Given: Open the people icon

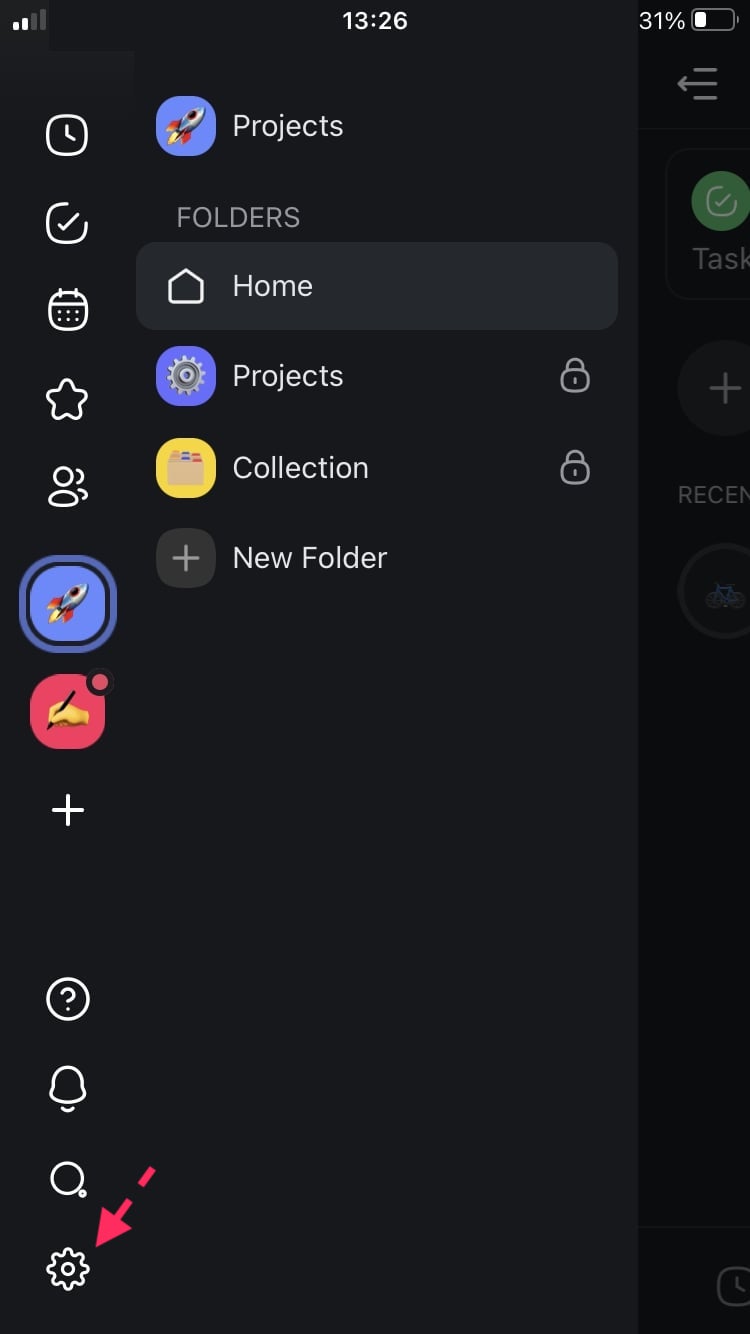Looking at the screenshot, I should pos(68,487).
